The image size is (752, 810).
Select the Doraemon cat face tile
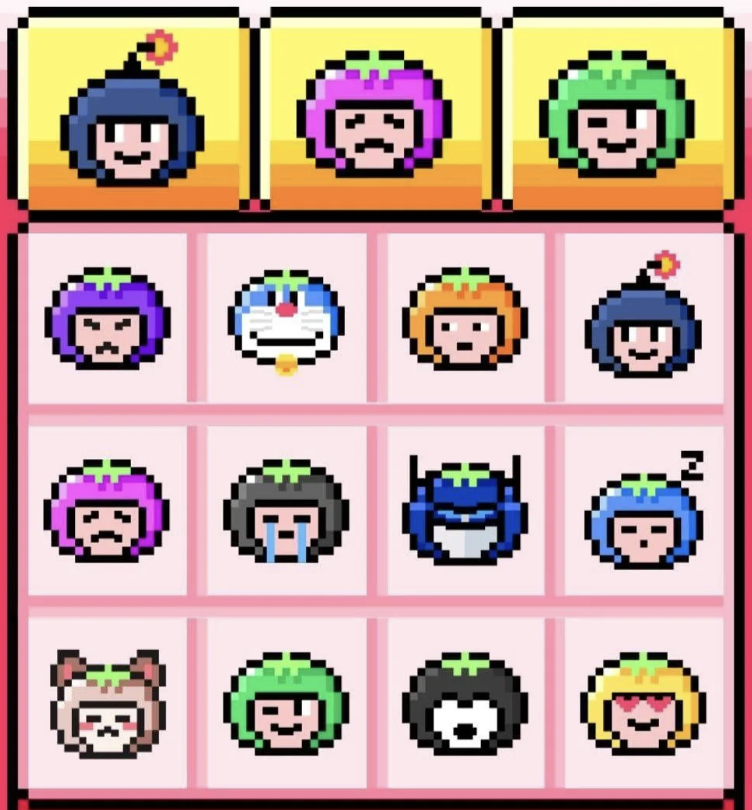286,320
